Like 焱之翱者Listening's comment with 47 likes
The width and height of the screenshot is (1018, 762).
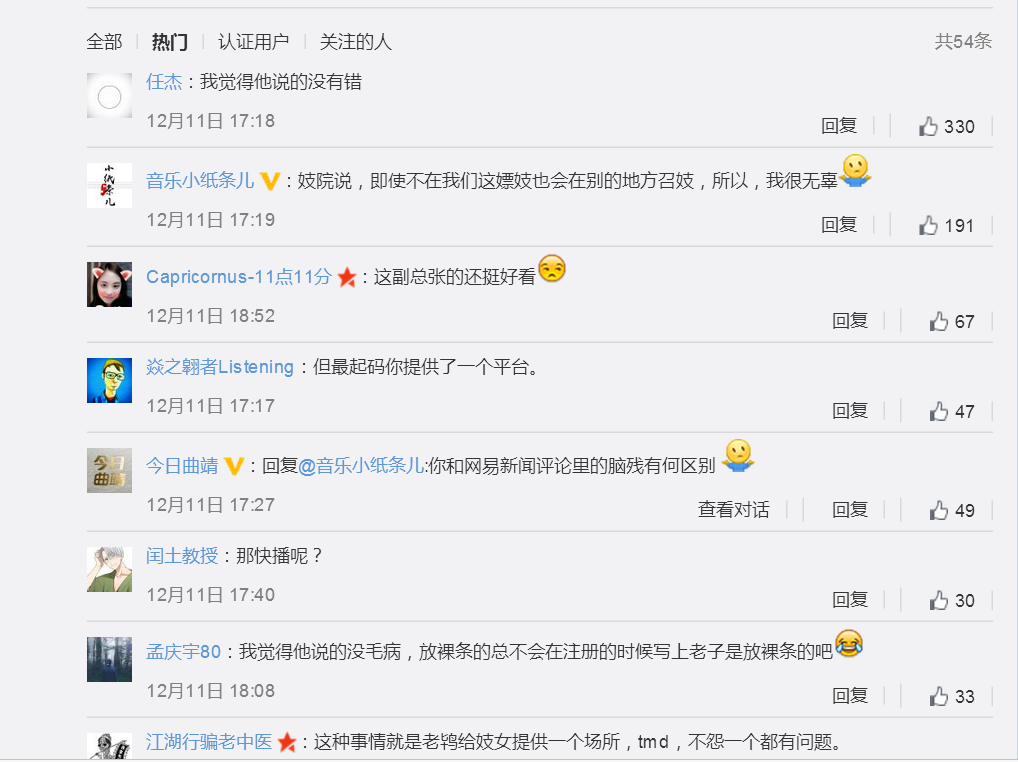[x=951, y=411]
